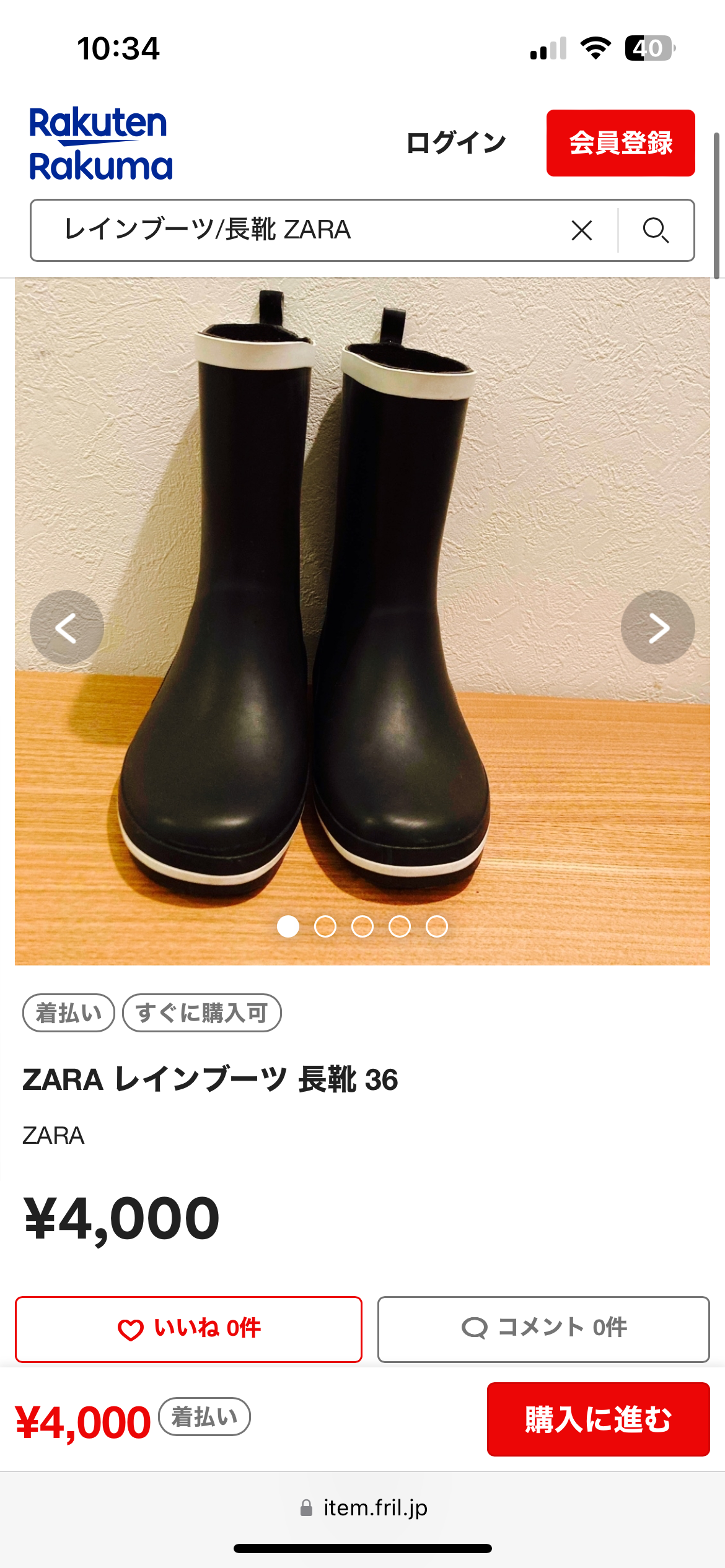Open the コメント comments button
The height and width of the screenshot is (1568, 725).
pyautogui.click(x=543, y=1329)
